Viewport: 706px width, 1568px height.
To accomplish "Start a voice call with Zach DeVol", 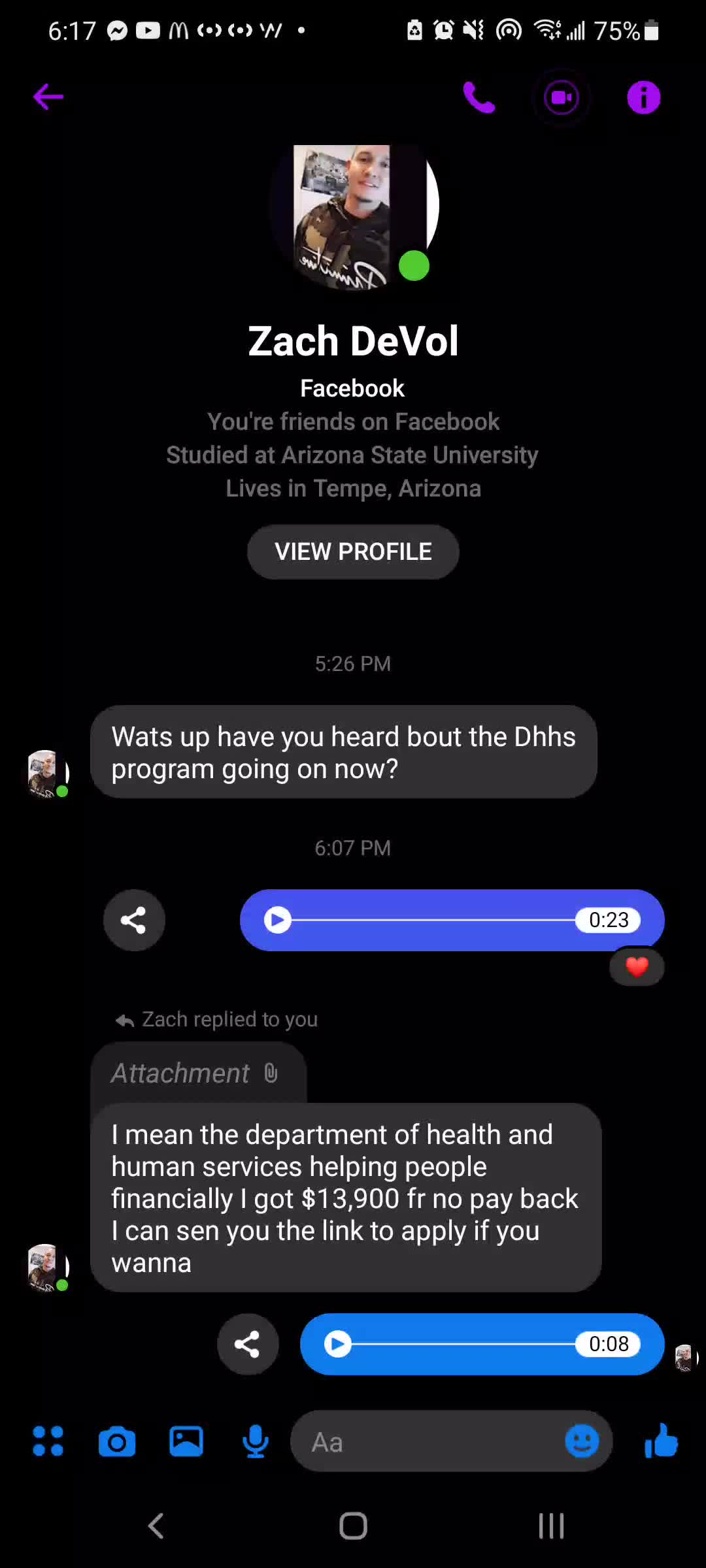I will pos(479,98).
